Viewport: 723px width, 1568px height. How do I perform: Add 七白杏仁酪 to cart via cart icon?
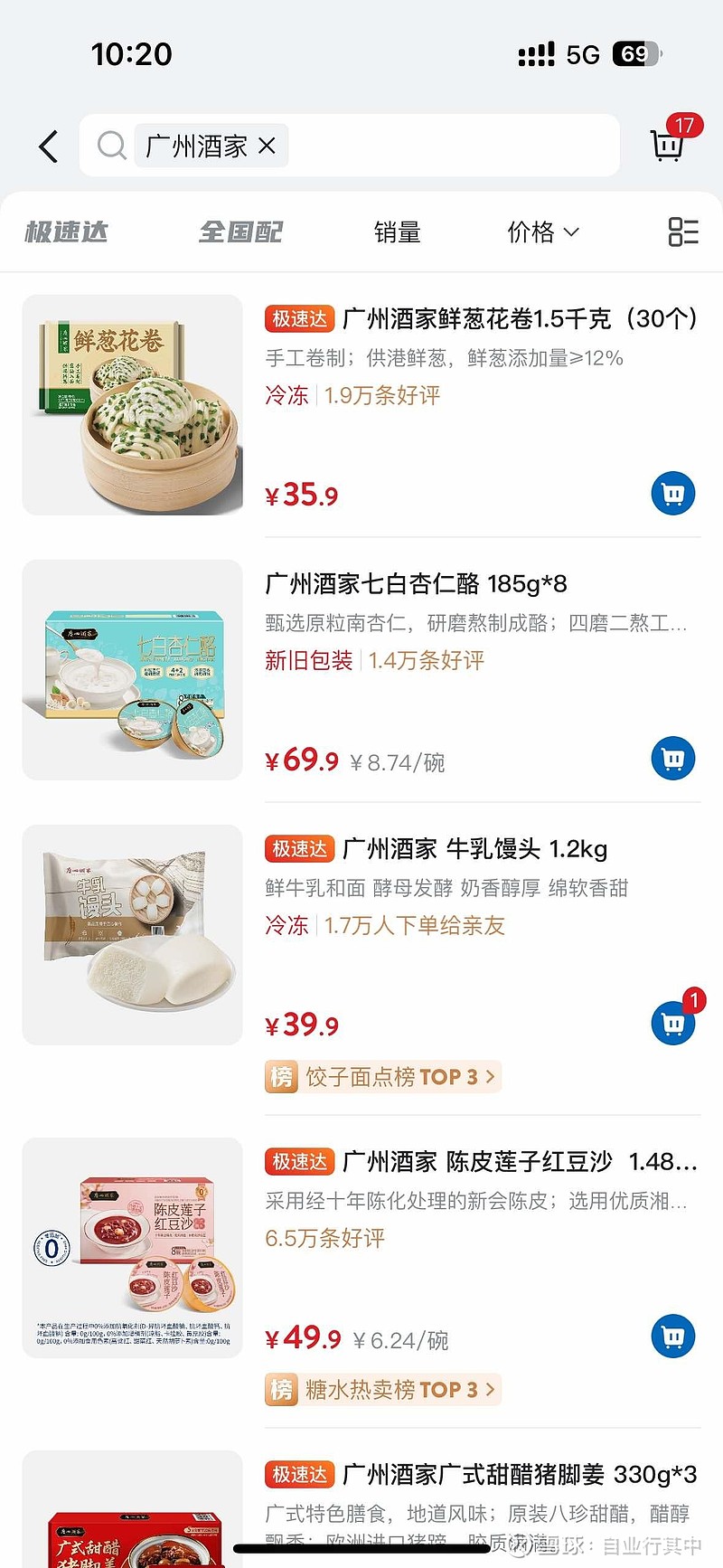click(x=672, y=758)
